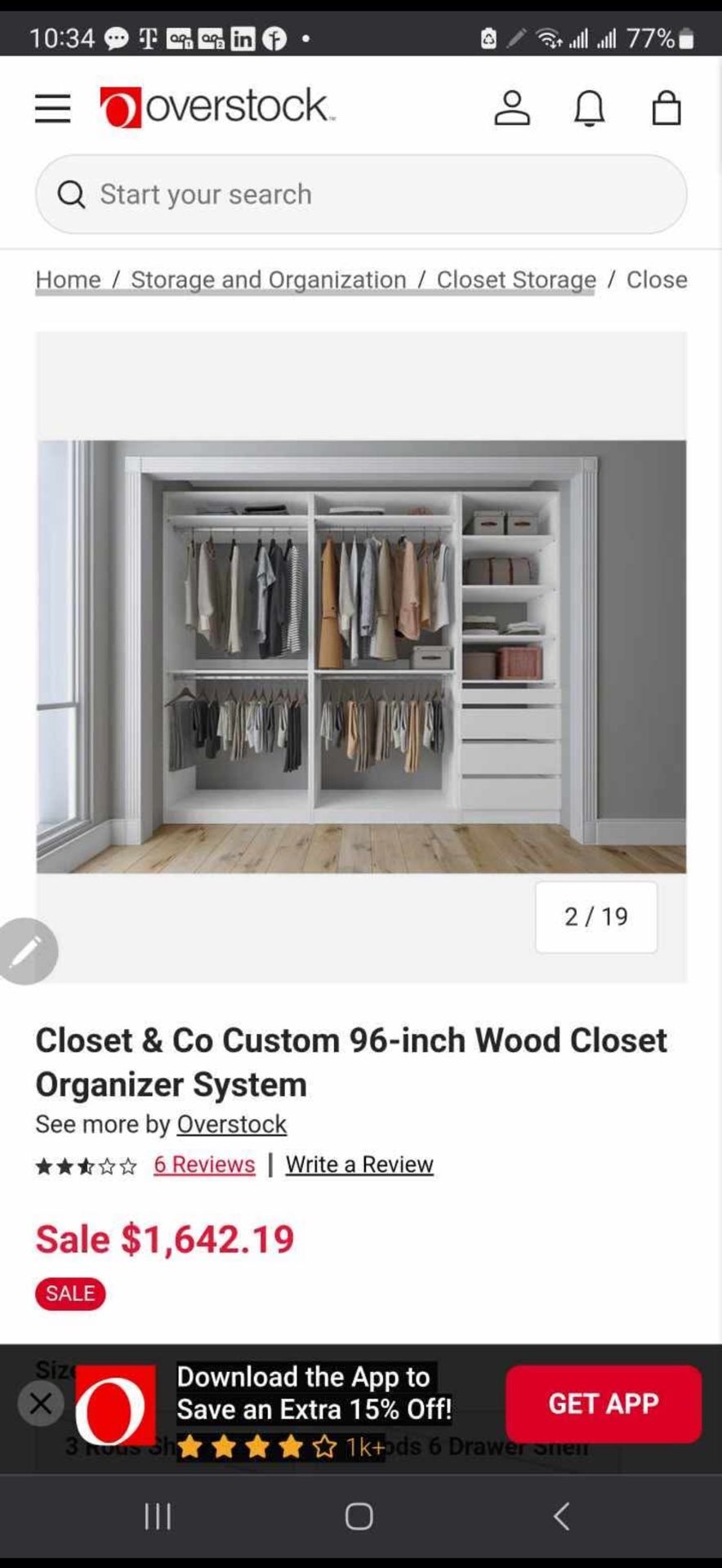Open the closet organizer product image
Screen dimensions: 722x1568
[x=361, y=657]
